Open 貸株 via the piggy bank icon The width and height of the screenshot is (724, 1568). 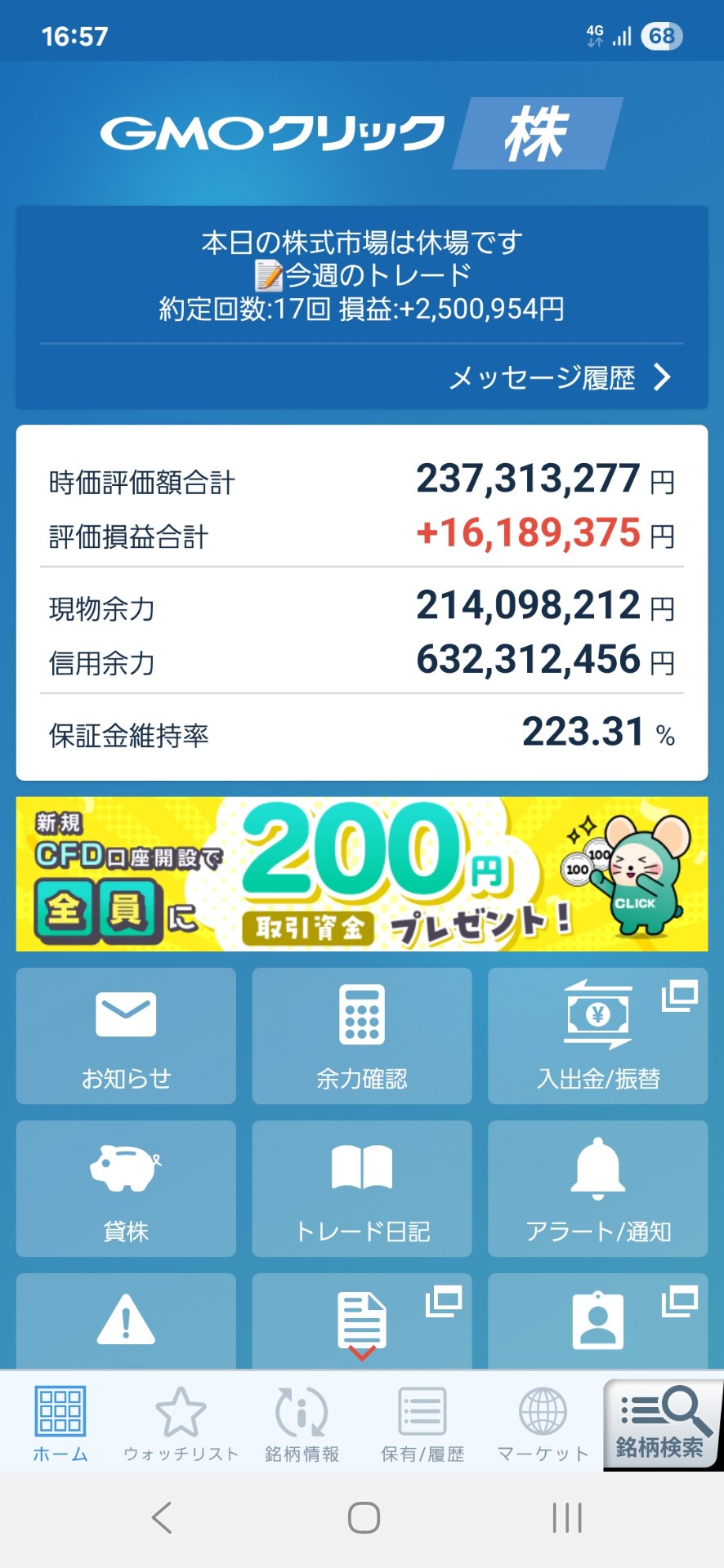(124, 1188)
